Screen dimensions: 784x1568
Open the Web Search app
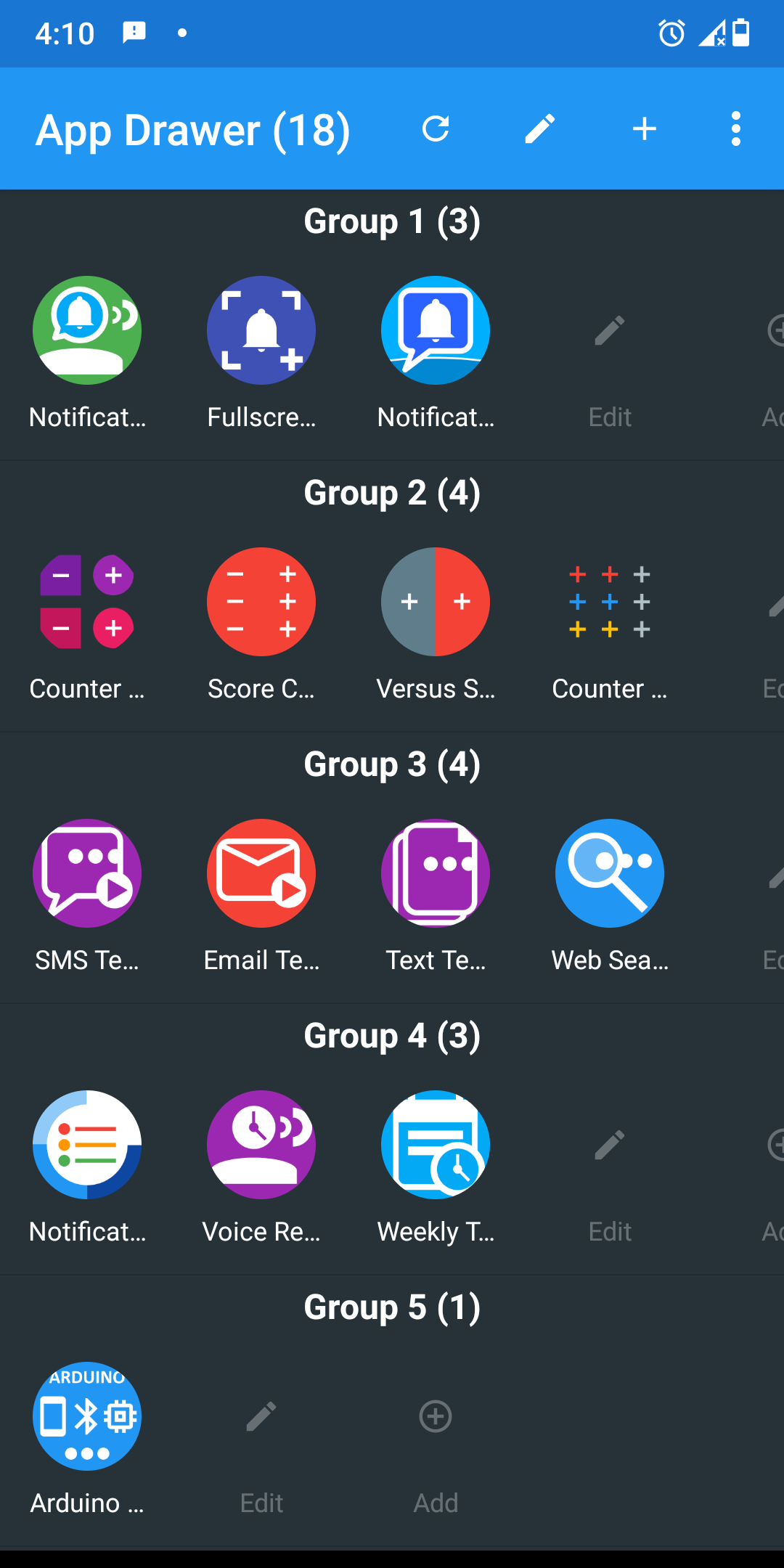610,873
